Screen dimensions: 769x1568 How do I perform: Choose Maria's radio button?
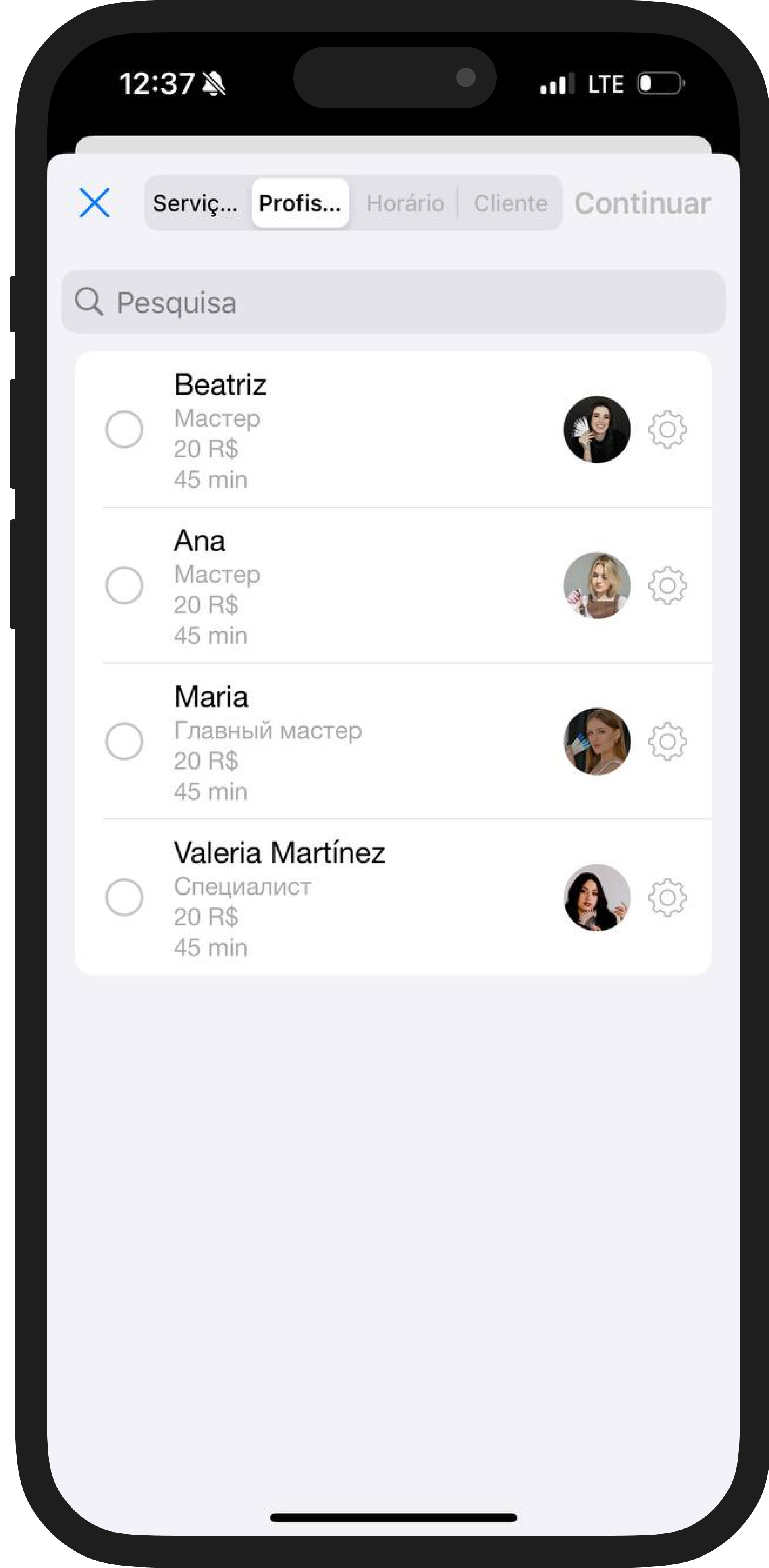click(124, 741)
